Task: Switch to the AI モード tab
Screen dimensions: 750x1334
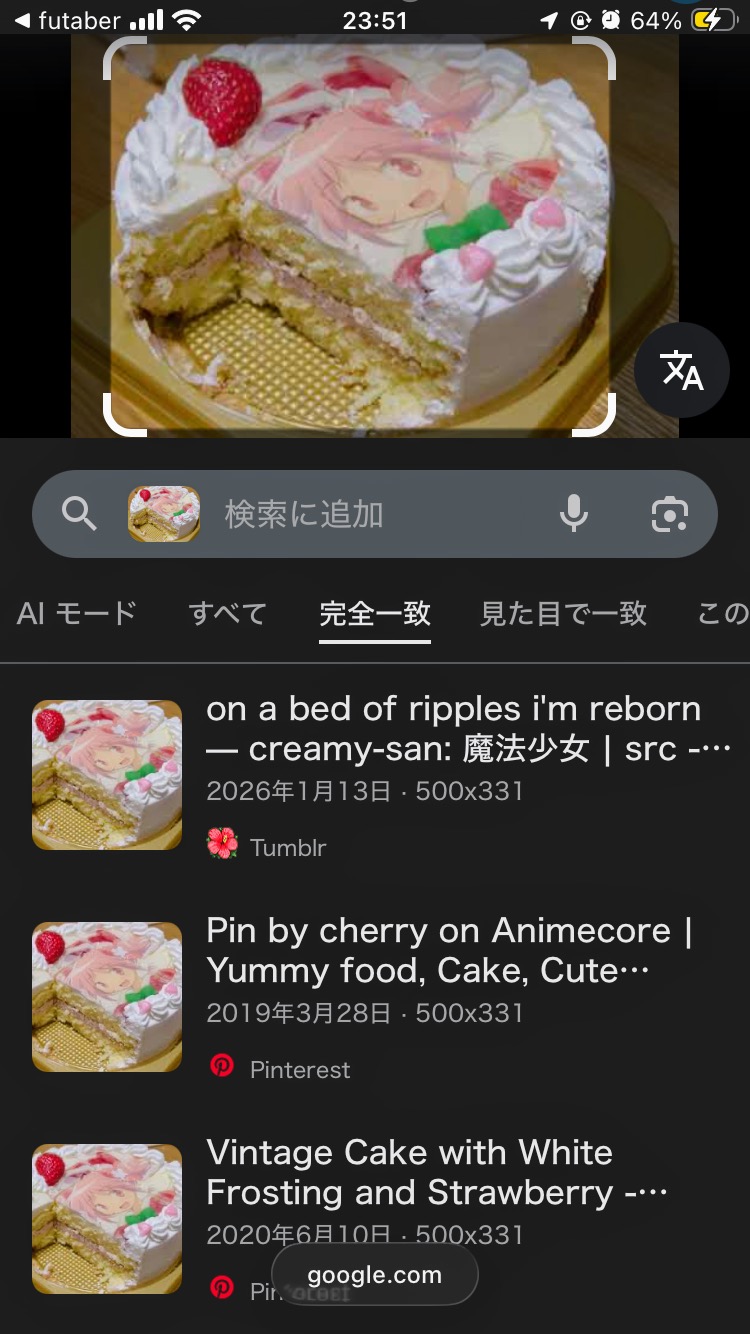Action: pyautogui.click(x=76, y=613)
